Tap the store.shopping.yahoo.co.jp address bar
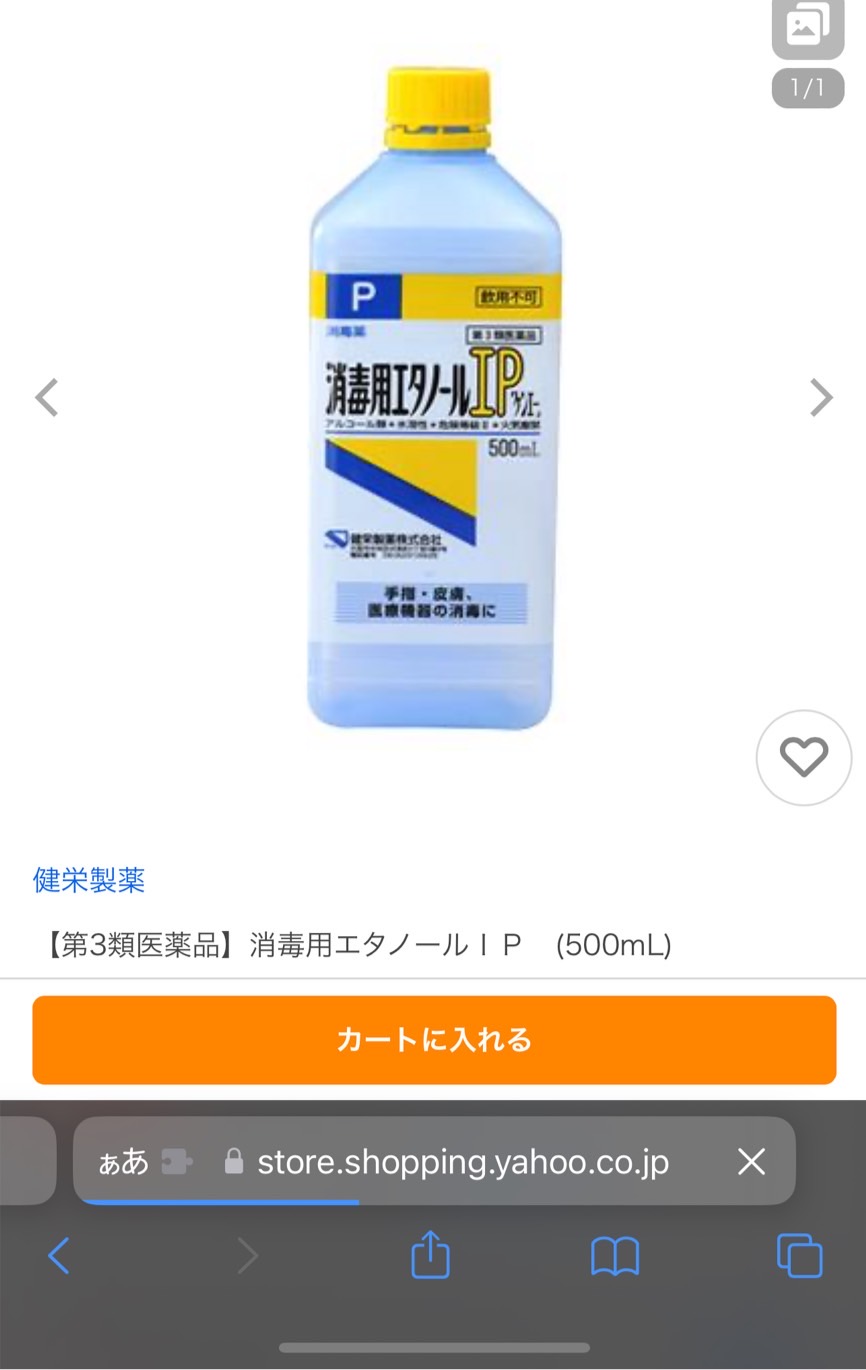This screenshot has width=866, height=1370. coord(463,1161)
